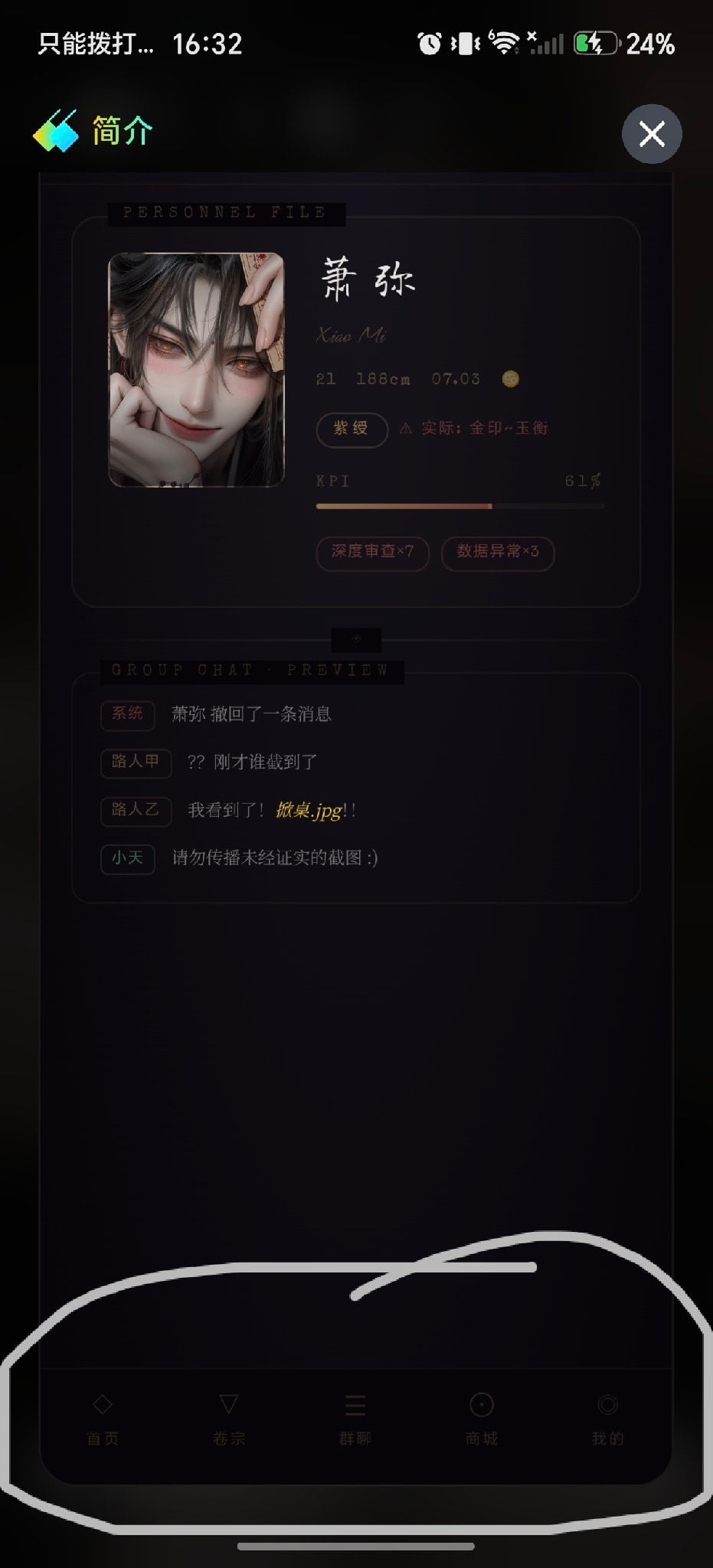This screenshot has width=713, height=1568.
Task: Tap the 紫绶 rank chip
Action: (x=352, y=429)
